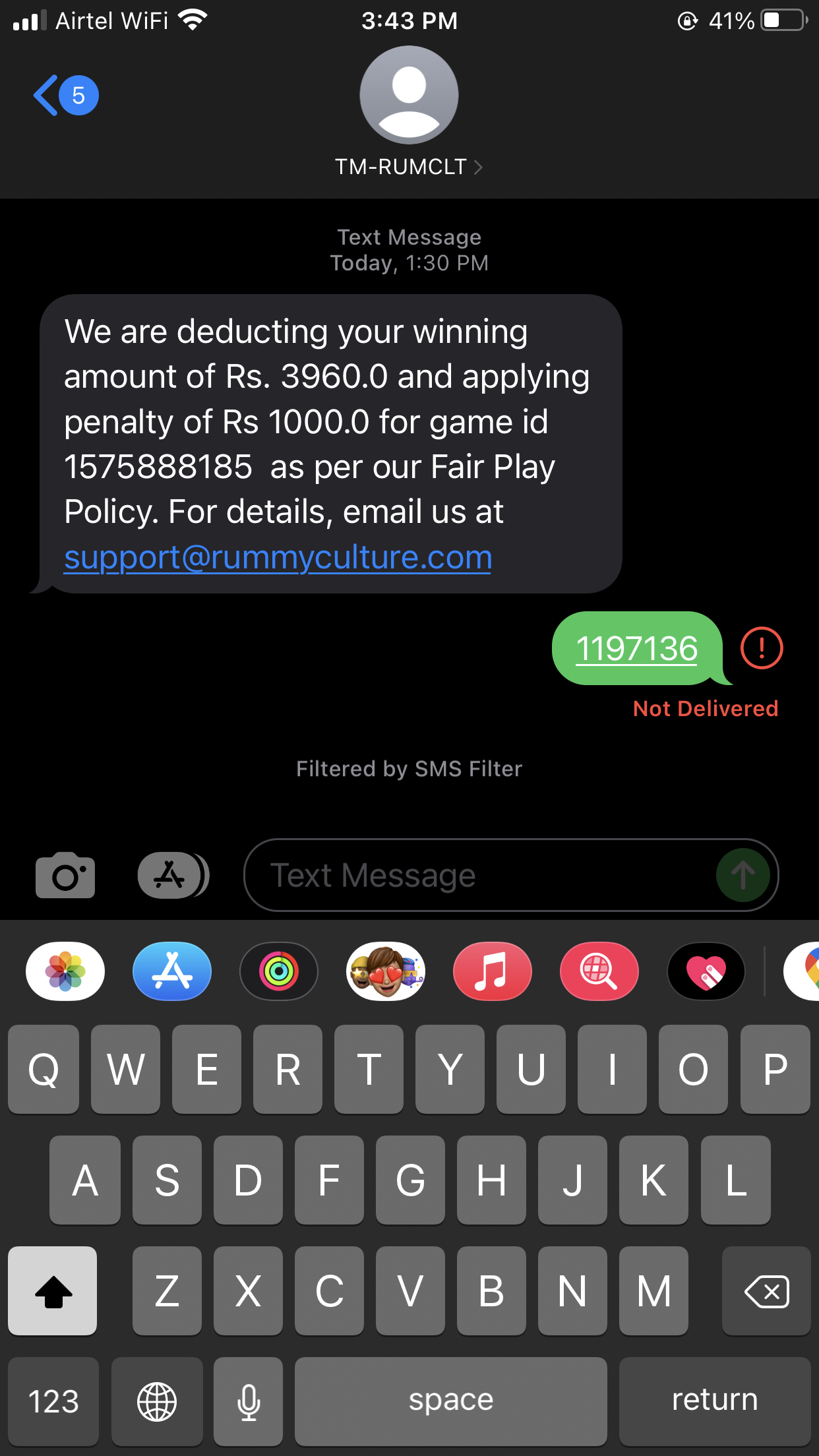Open the App Store iMessage app

172,971
